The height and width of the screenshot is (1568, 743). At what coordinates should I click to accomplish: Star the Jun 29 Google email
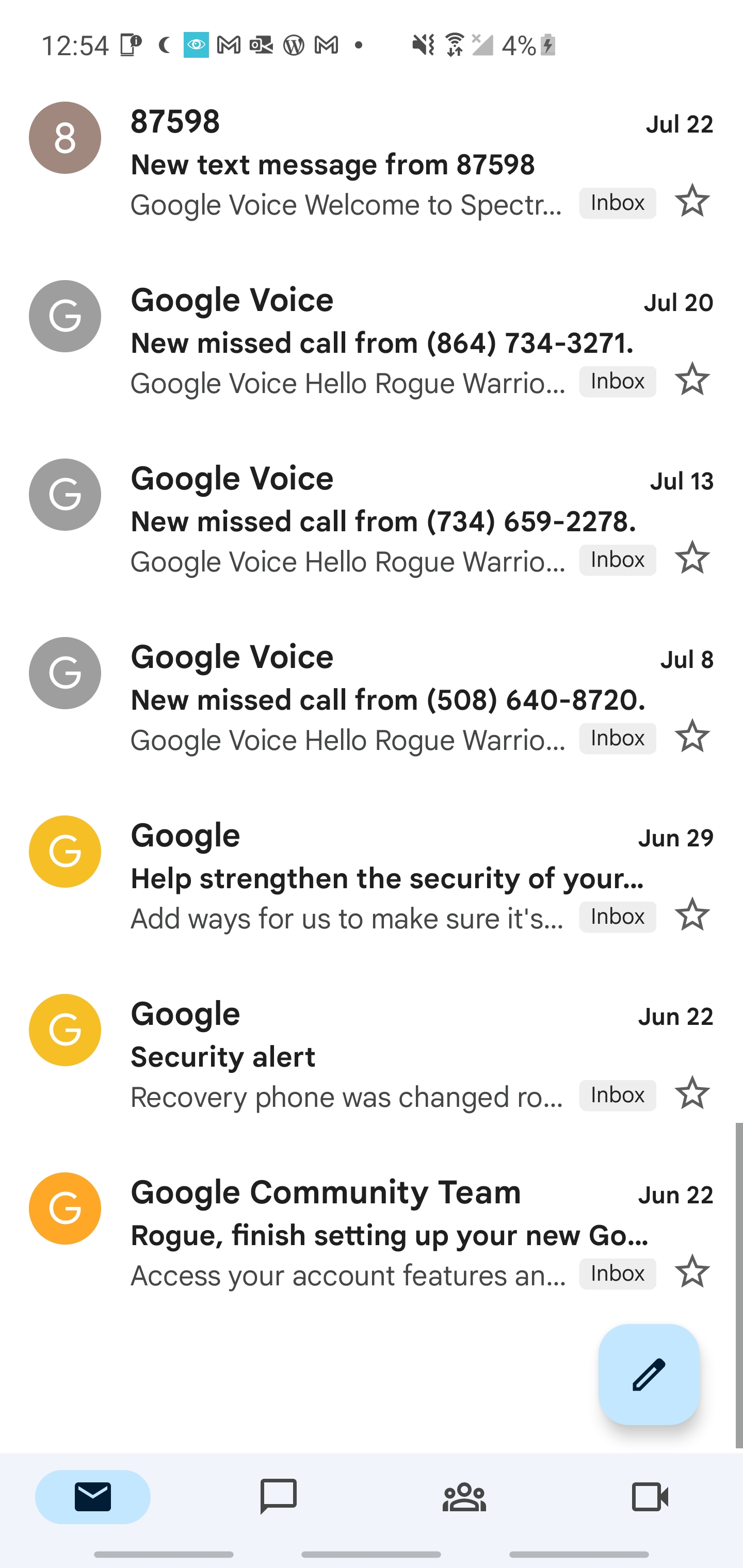pyautogui.click(x=692, y=915)
